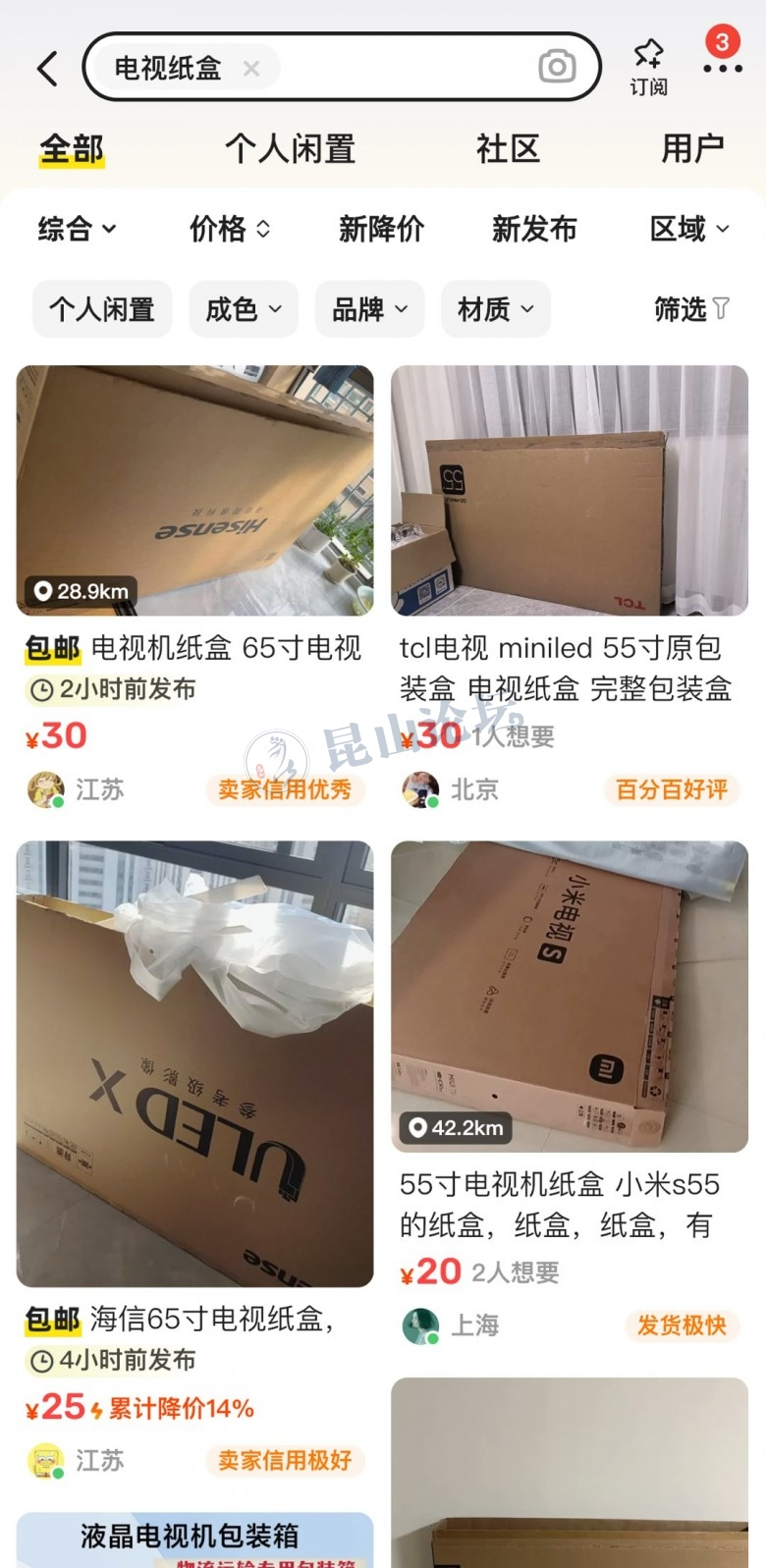The image size is (766, 1568).
Task: Expand the 综合 sort dropdown
Action: click(x=77, y=229)
